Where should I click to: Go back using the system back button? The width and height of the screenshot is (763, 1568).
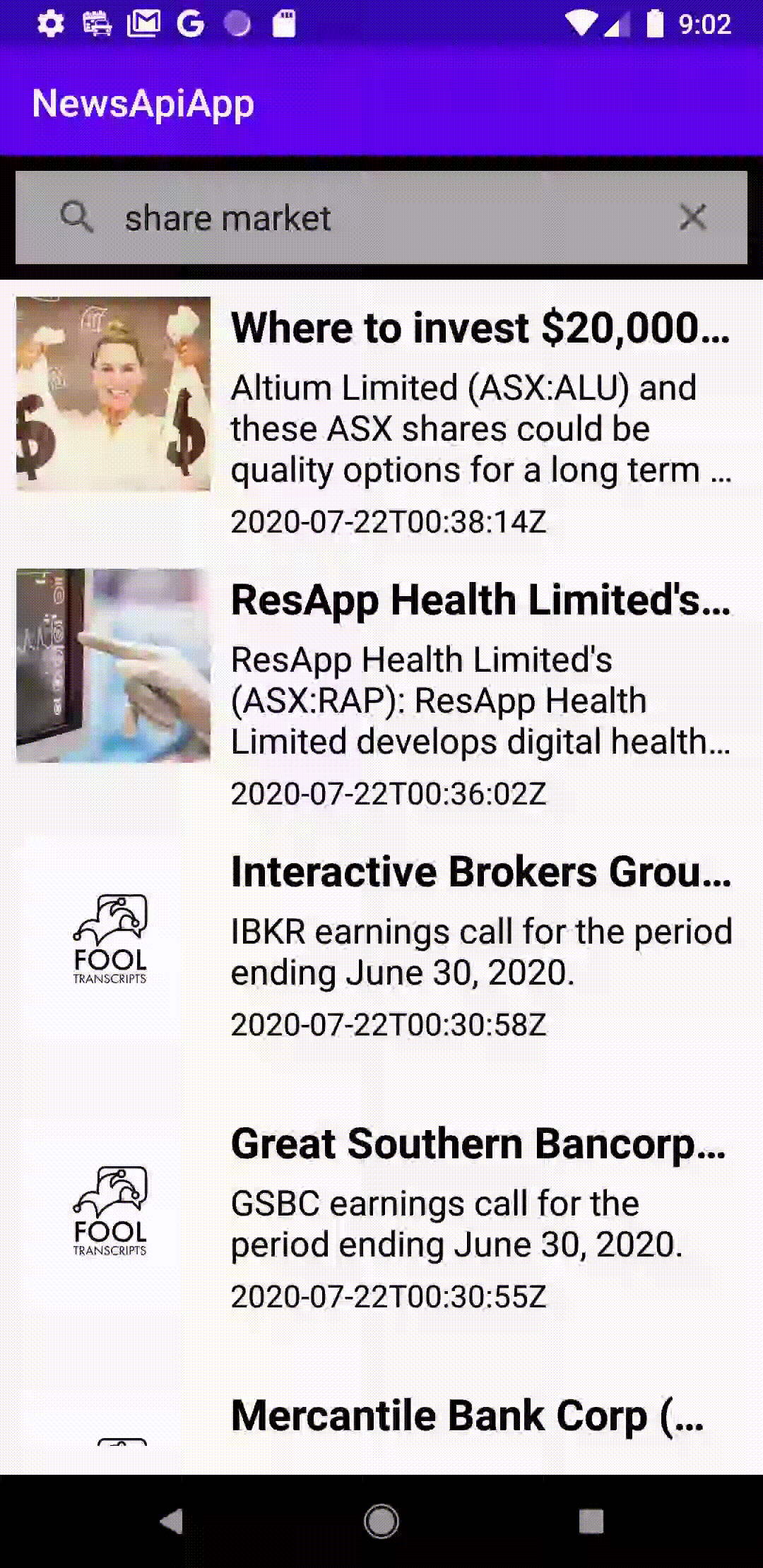tap(172, 1521)
